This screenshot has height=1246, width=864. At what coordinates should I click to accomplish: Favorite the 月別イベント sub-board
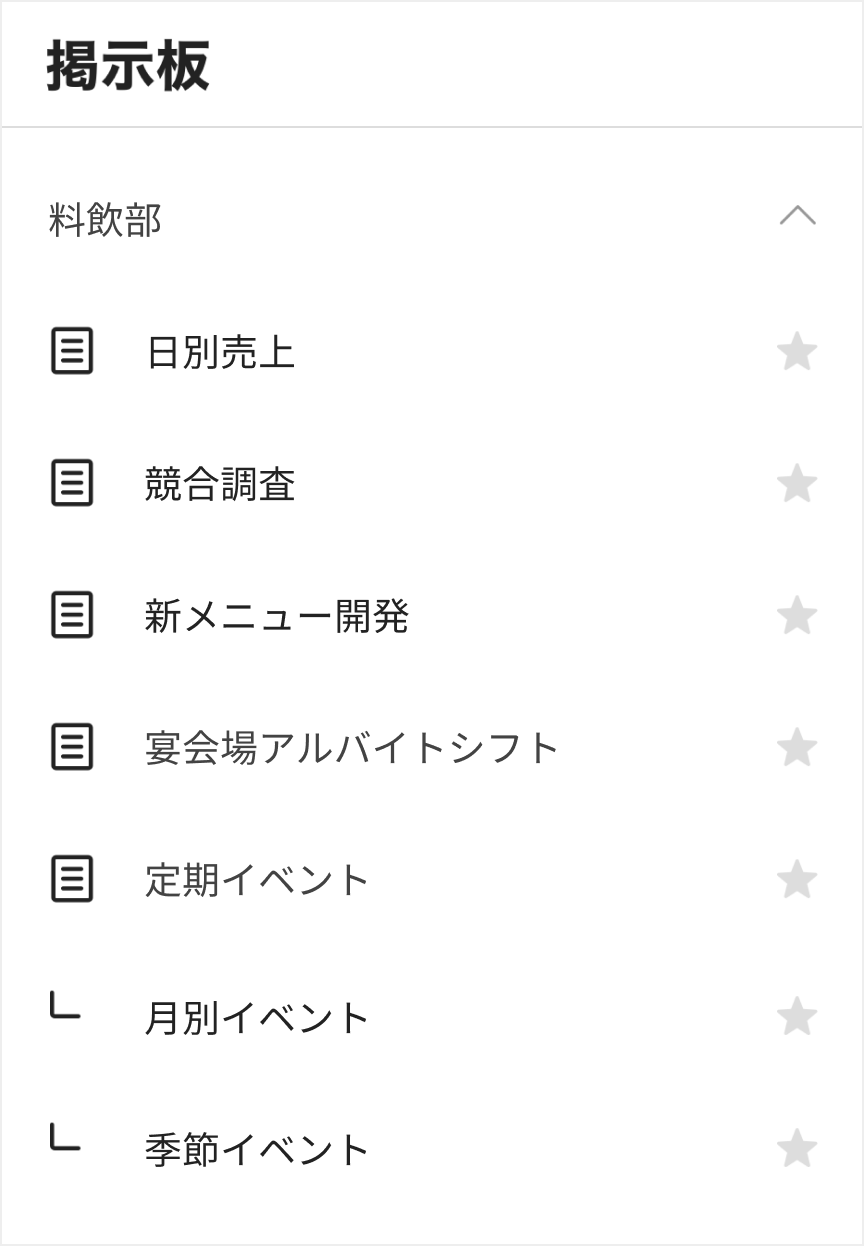click(797, 1017)
